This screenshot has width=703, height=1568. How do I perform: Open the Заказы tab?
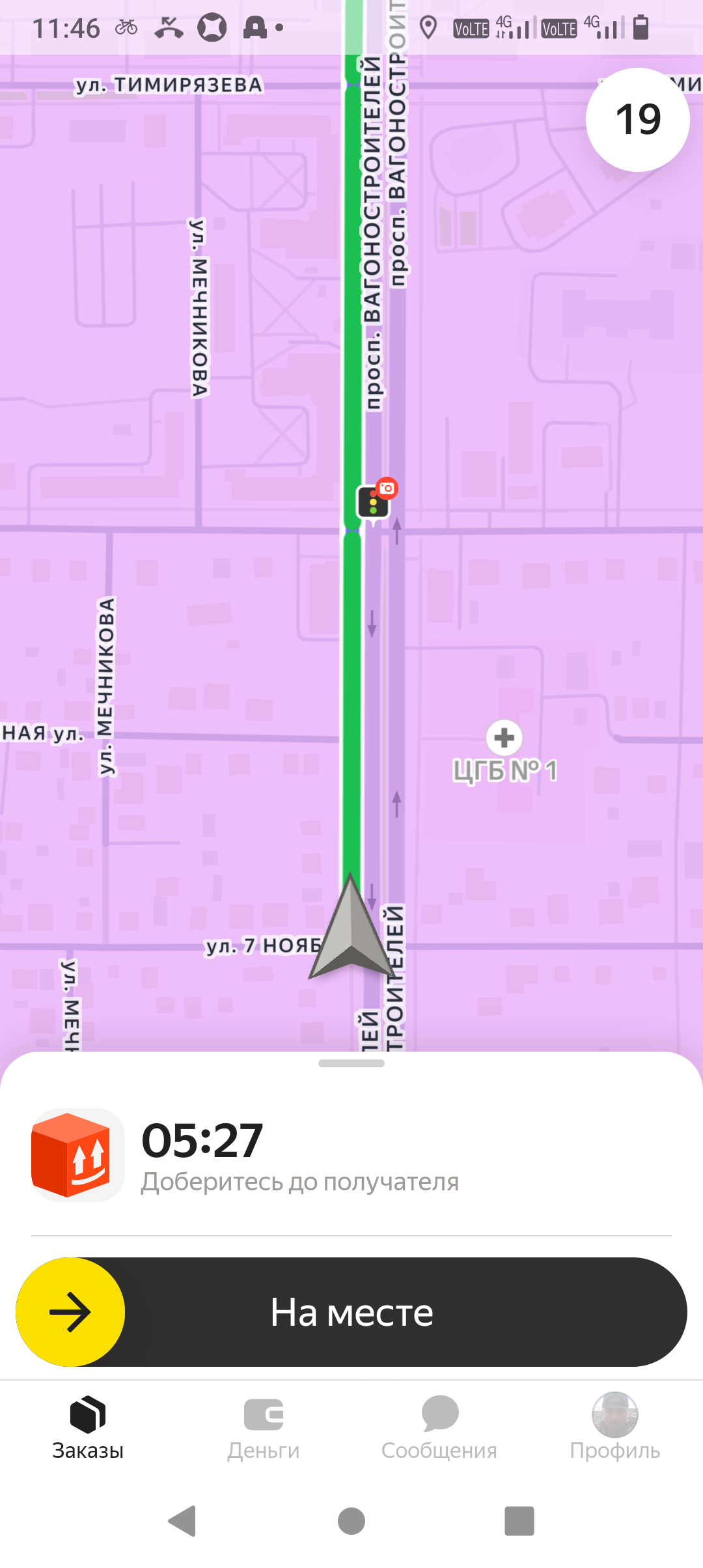point(88,1427)
